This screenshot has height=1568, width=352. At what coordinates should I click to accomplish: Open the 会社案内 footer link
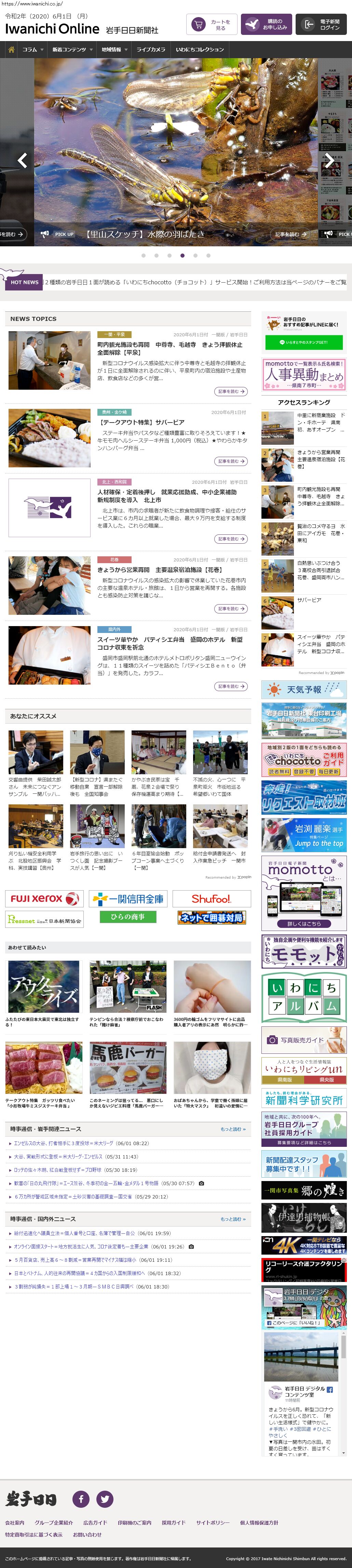15,1522
